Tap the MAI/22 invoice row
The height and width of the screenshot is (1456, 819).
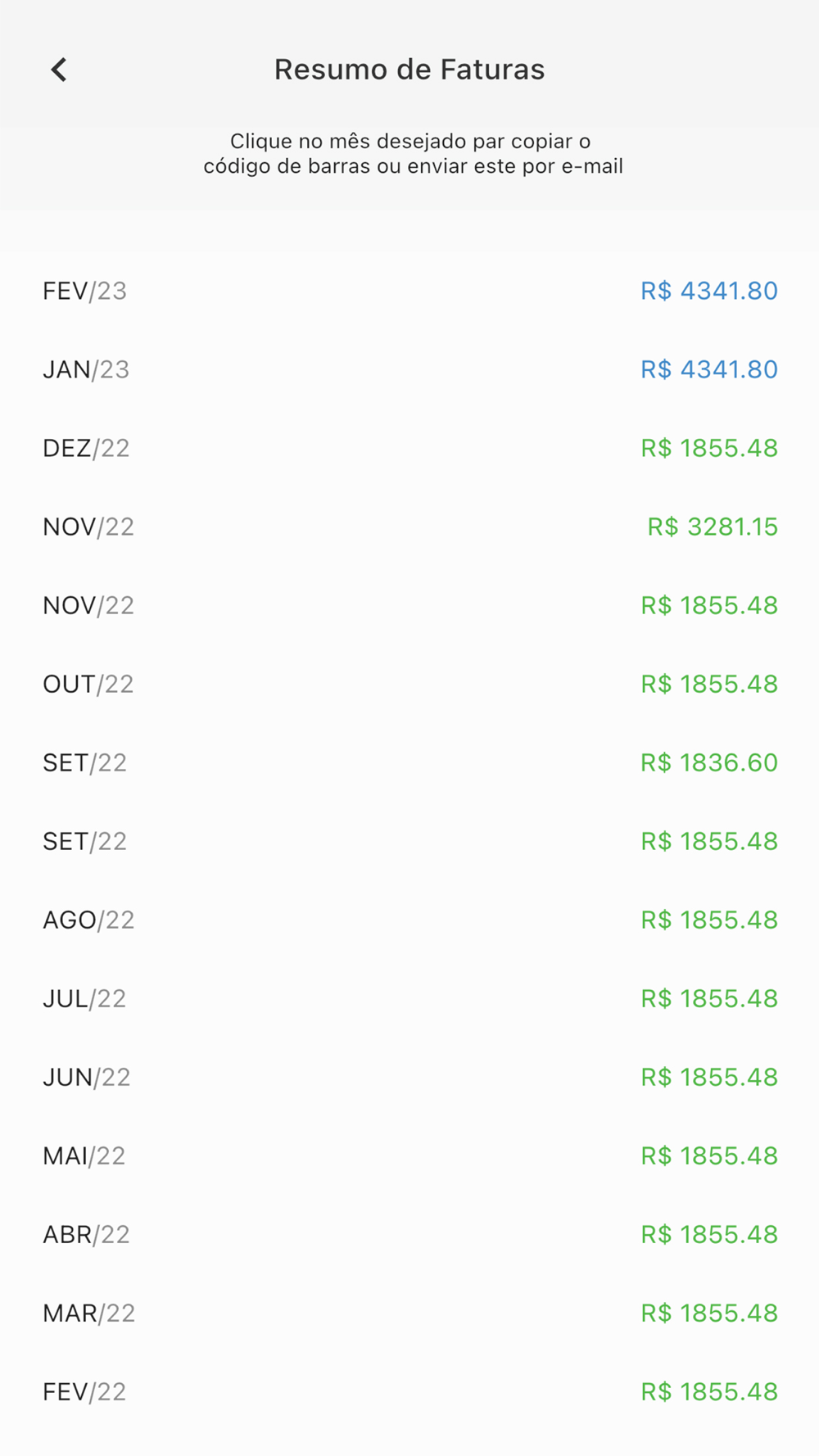[x=409, y=1156]
